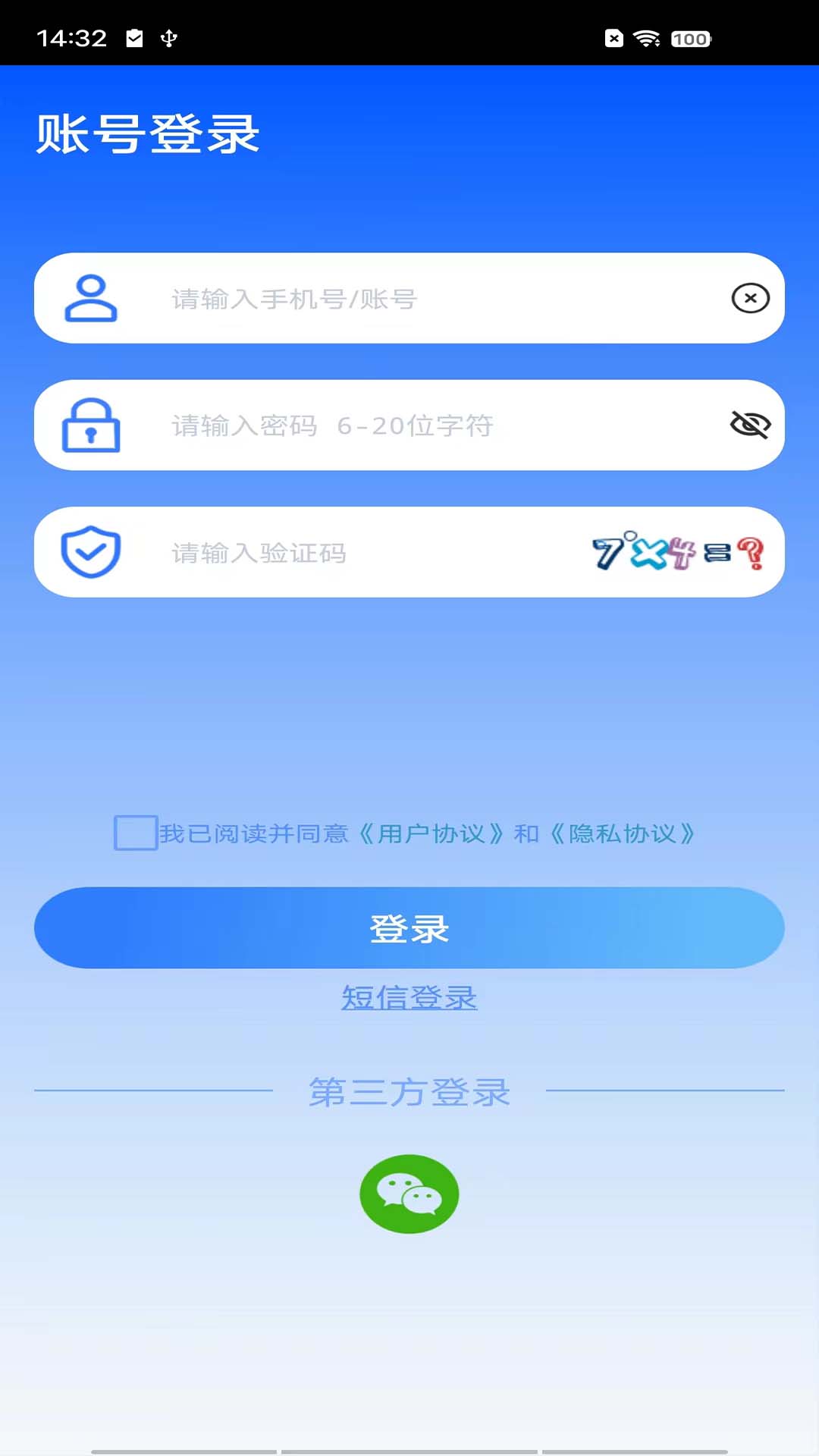
Task: Click the clear button in account input
Action: tap(749, 298)
